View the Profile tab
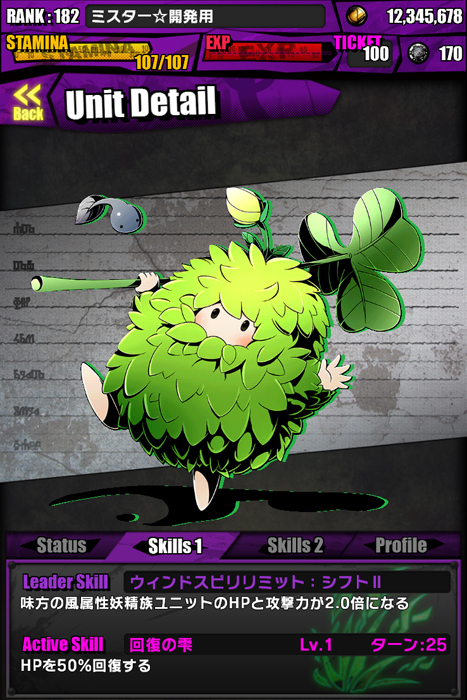Image resolution: width=467 pixels, height=700 pixels. 401,545
